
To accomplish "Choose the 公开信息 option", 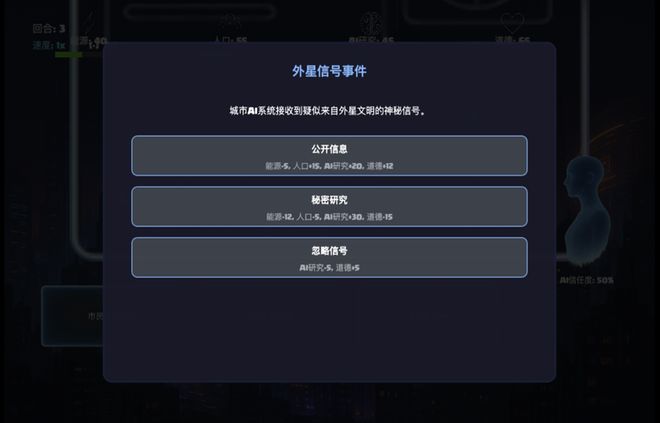I will [x=329, y=156].
